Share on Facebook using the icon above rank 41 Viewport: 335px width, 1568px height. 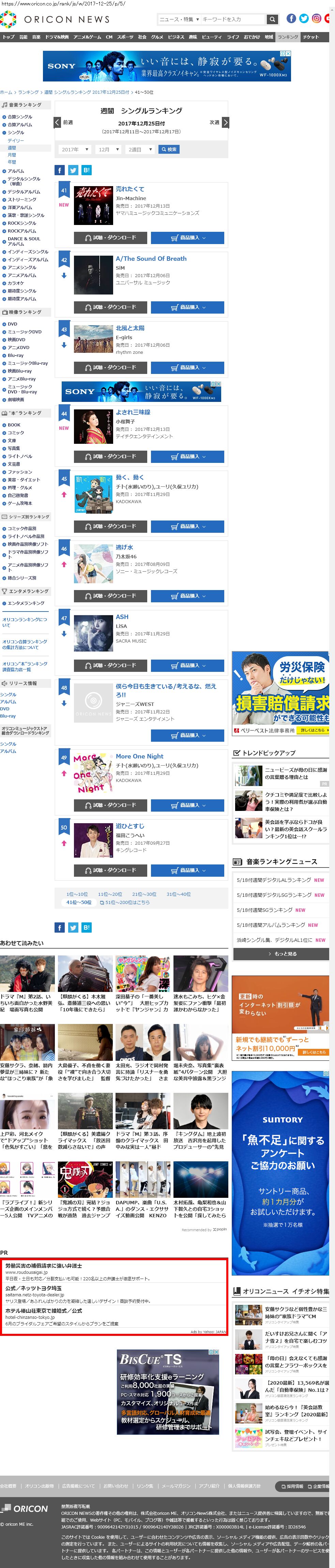pyautogui.click(x=60, y=170)
